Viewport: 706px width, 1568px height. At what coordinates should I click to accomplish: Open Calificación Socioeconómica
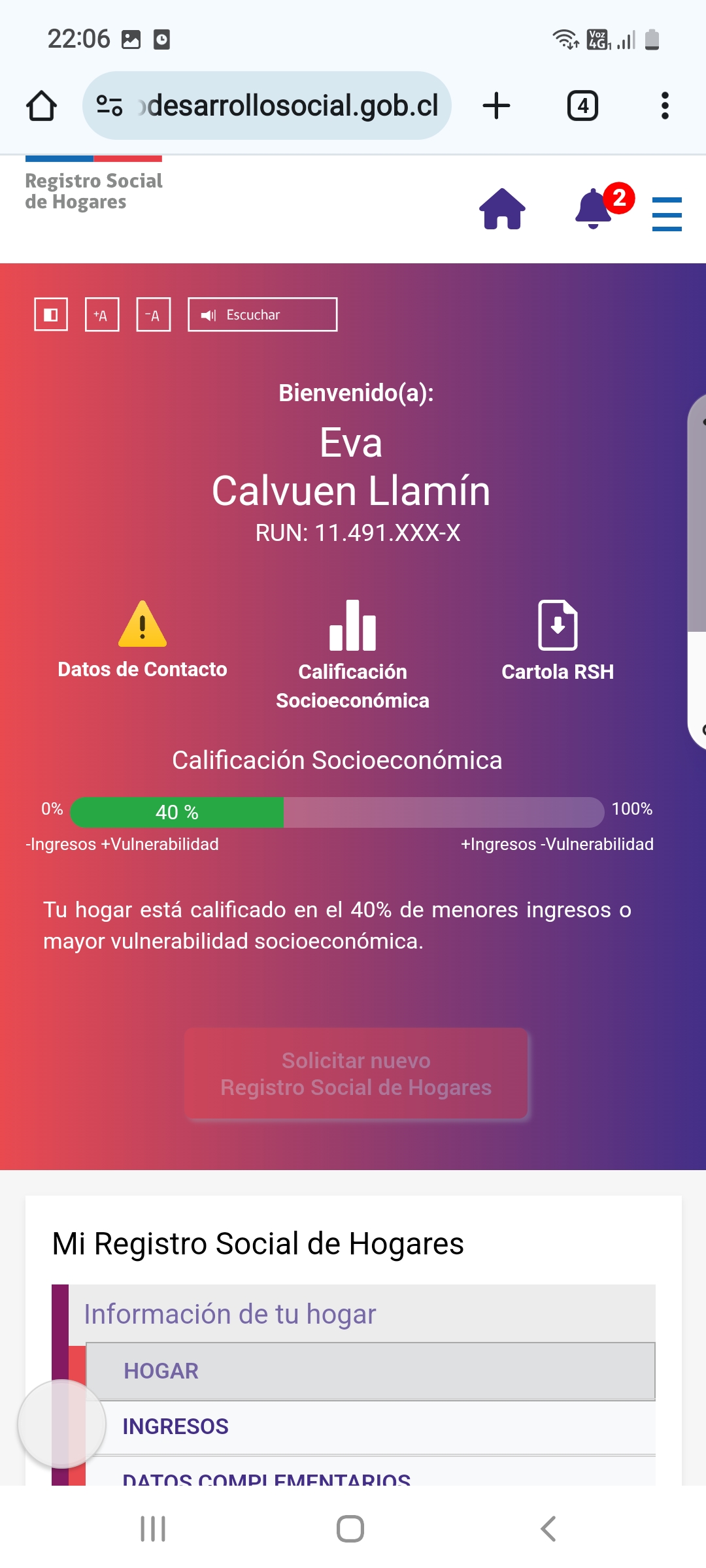pos(352,653)
